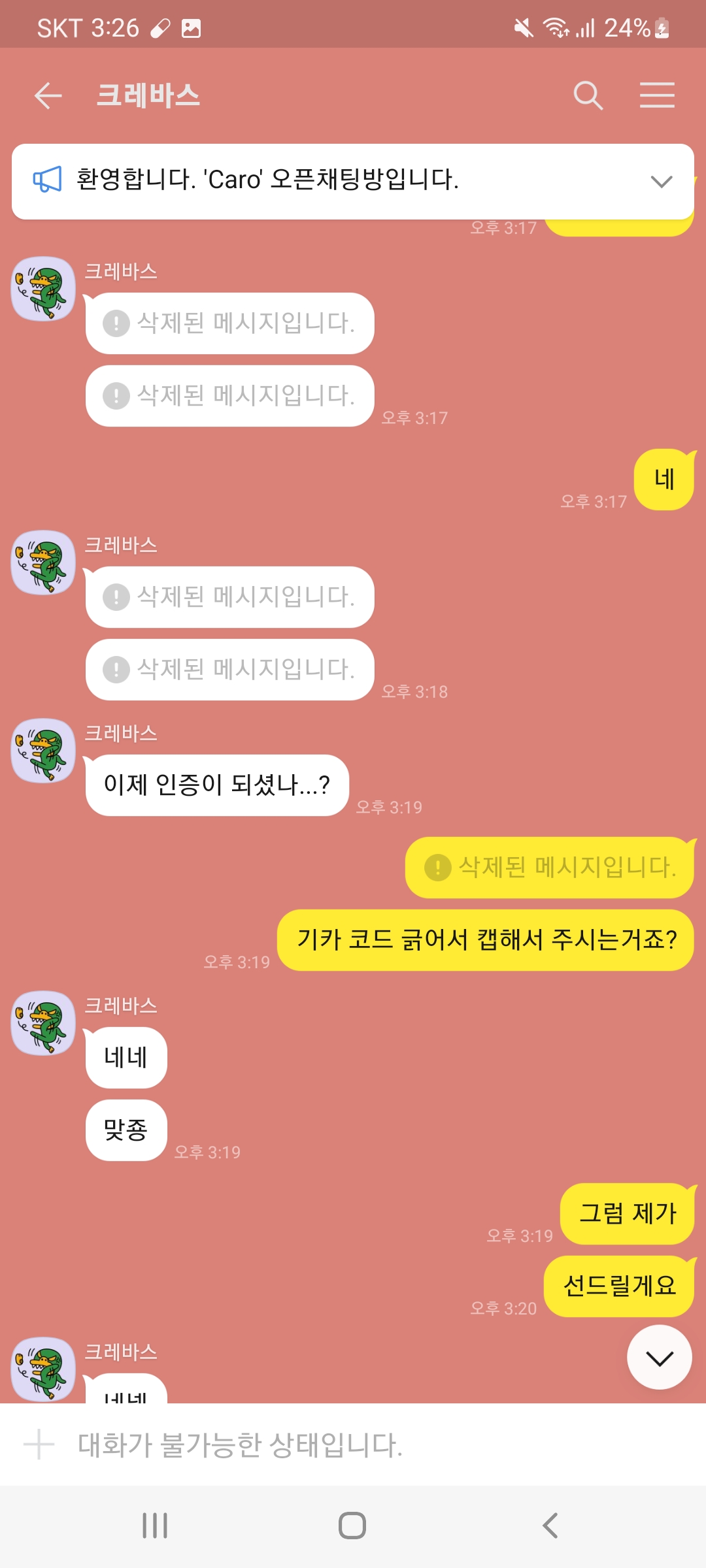This screenshot has height=1568, width=706.
Task: Search within this chat room
Action: tap(588, 95)
